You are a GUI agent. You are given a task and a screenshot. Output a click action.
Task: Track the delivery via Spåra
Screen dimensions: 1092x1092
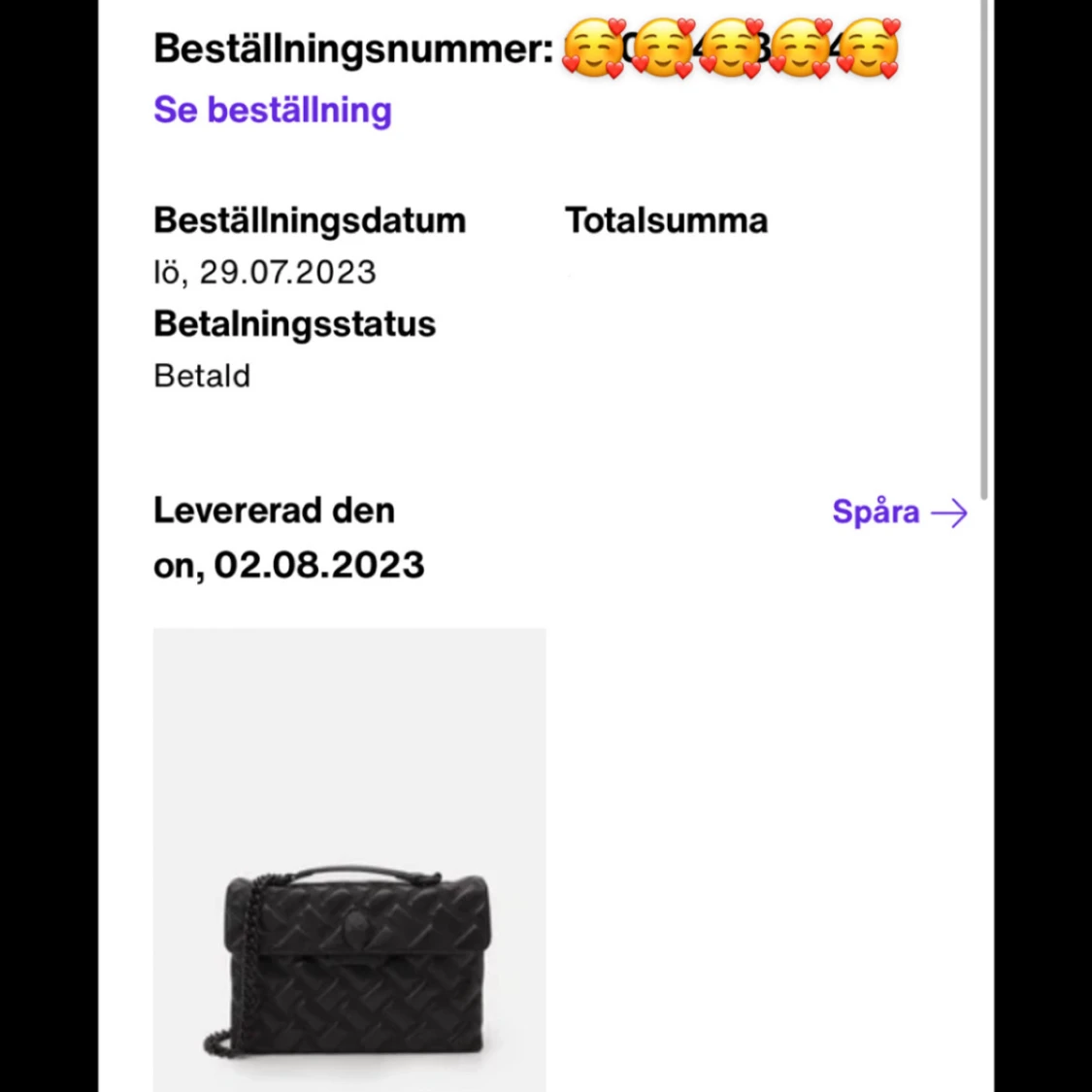pyautogui.click(x=899, y=512)
